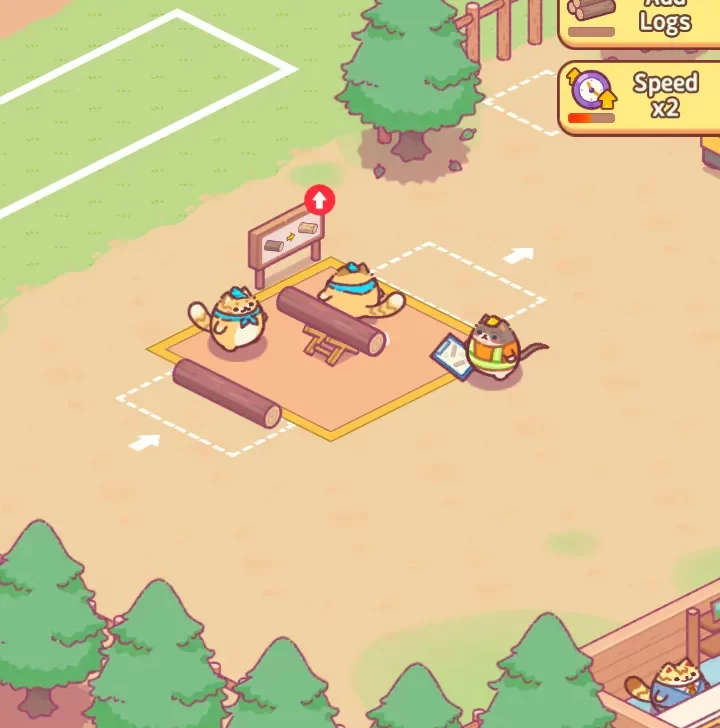
Task: Tap the red upgrade arrow on signboard
Action: coord(319,200)
